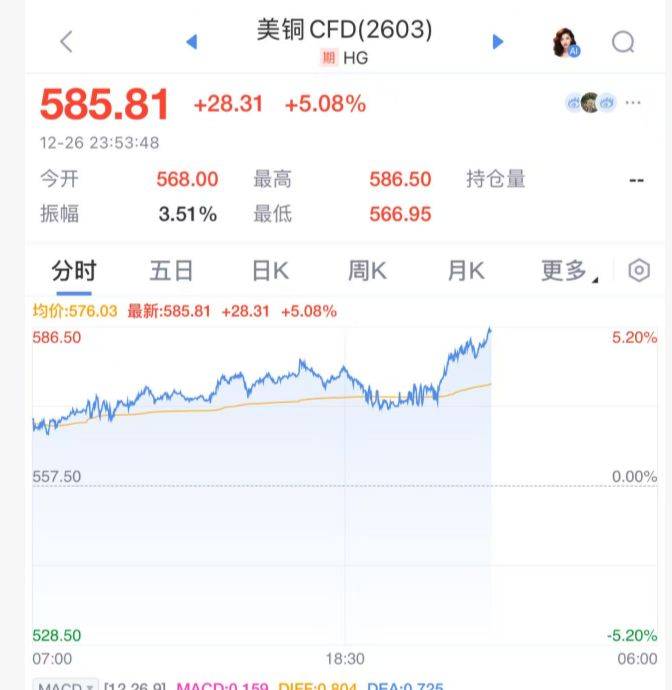Open the search magnifier
This screenshot has height=690, width=672.
(x=623, y=42)
